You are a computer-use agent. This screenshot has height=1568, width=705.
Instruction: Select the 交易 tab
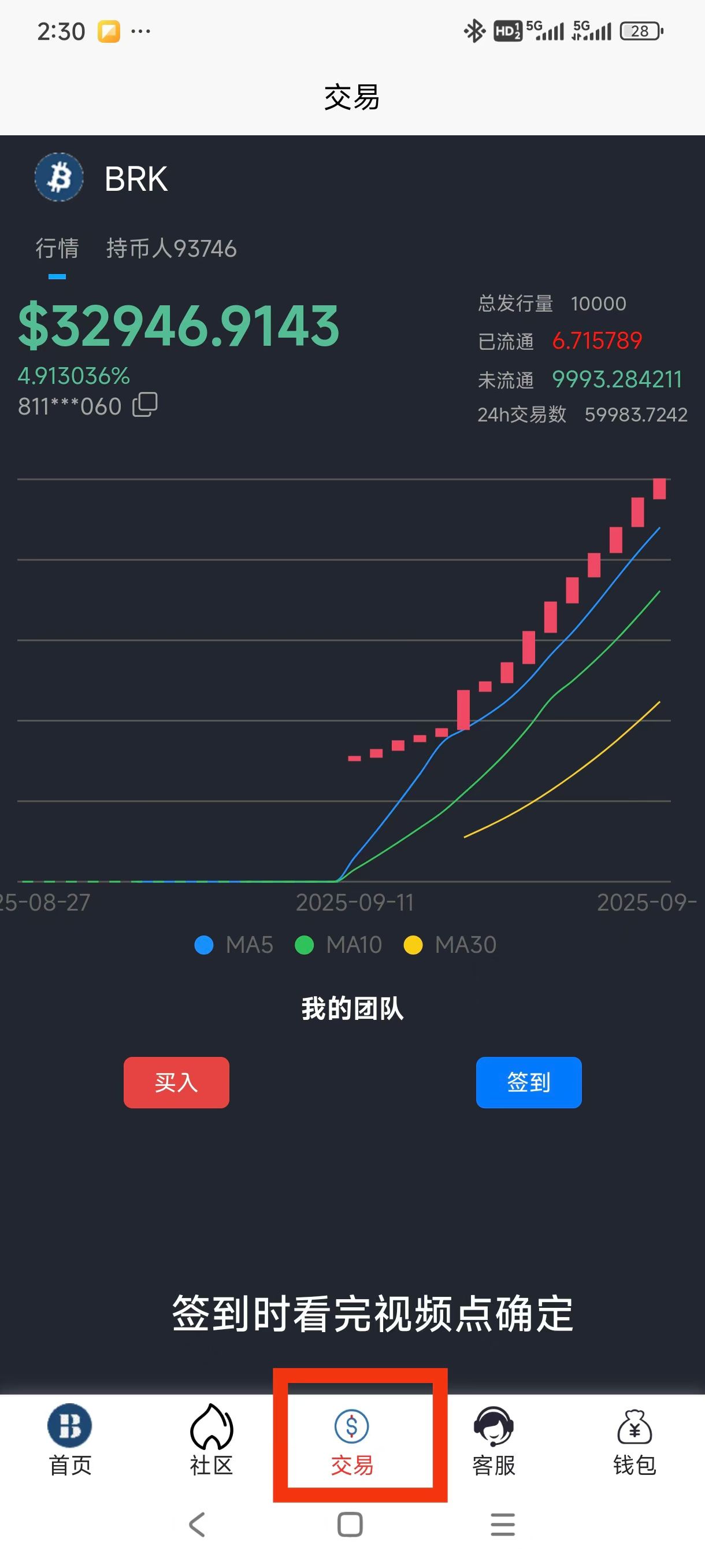pos(352,1440)
